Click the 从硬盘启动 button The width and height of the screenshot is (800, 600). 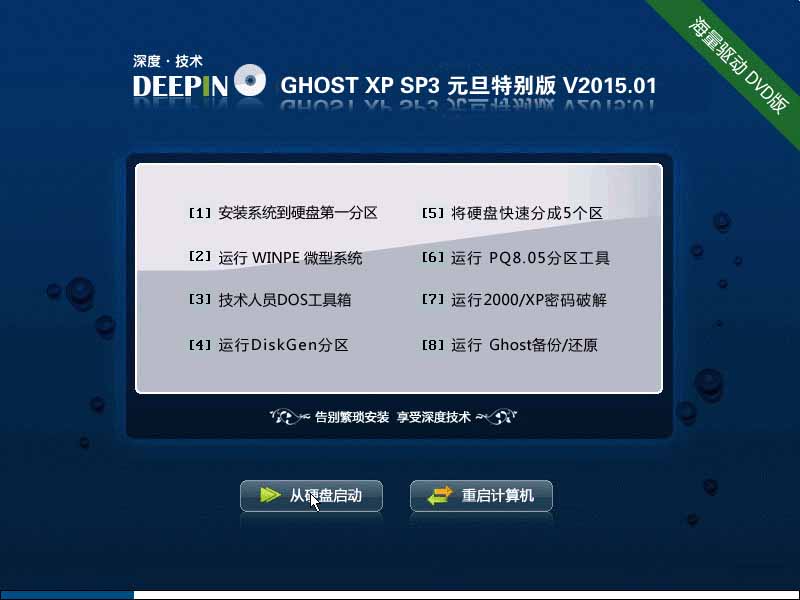click(x=311, y=496)
